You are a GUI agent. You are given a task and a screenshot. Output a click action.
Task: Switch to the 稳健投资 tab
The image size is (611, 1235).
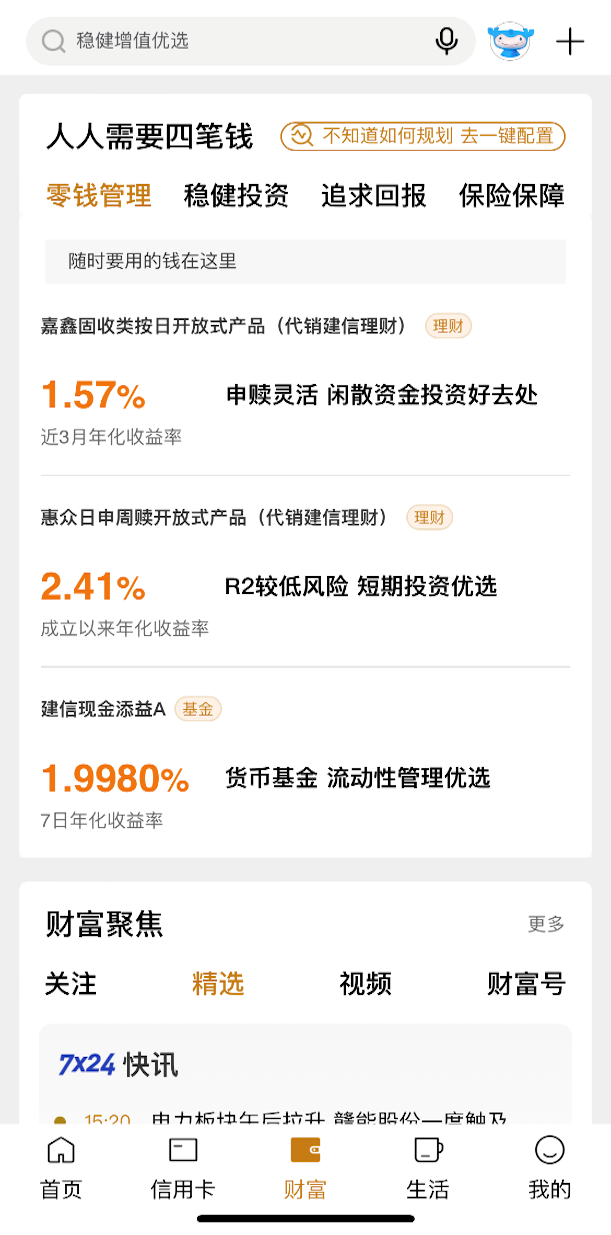click(236, 196)
